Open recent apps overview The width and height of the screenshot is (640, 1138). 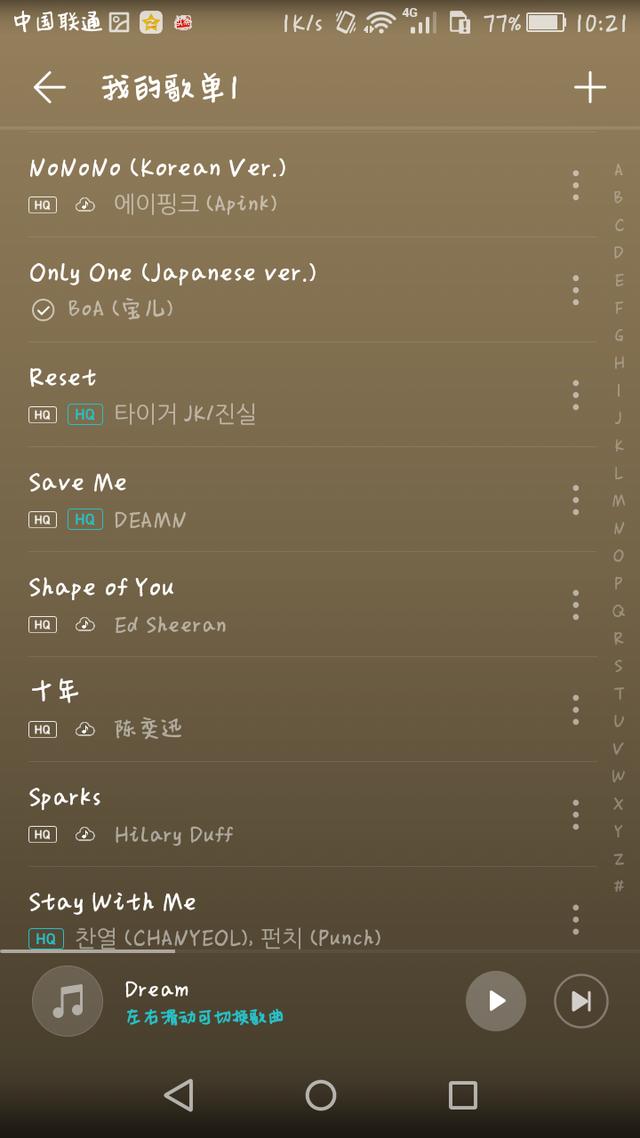[x=463, y=1094]
